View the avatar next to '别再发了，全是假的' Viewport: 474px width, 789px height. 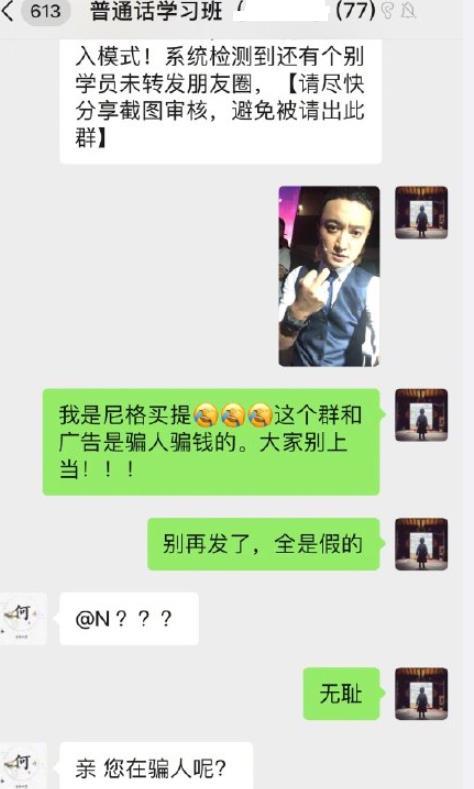[x=421, y=544]
